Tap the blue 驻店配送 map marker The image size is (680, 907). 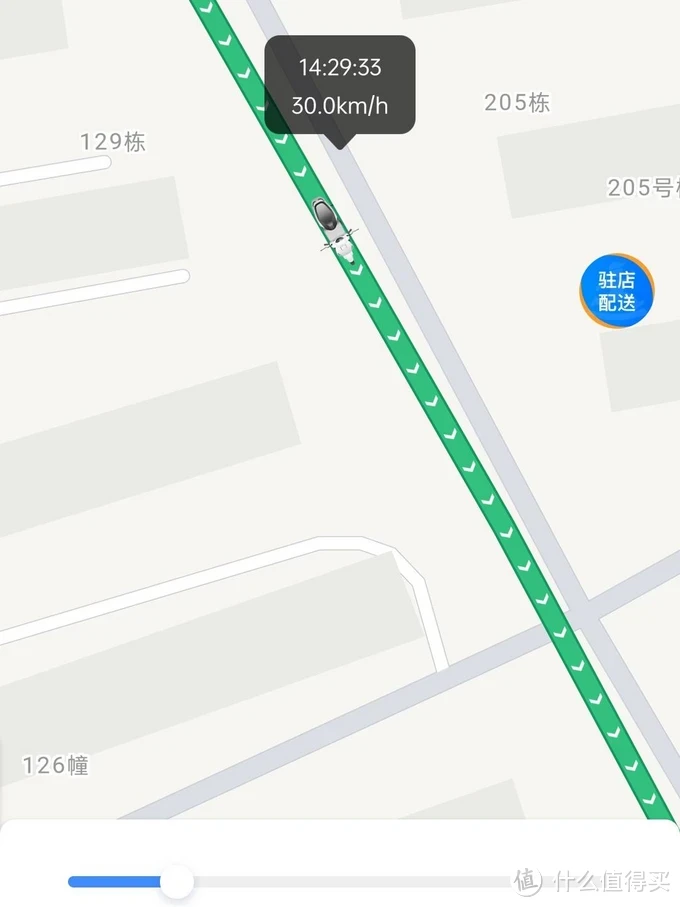pos(617,291)
